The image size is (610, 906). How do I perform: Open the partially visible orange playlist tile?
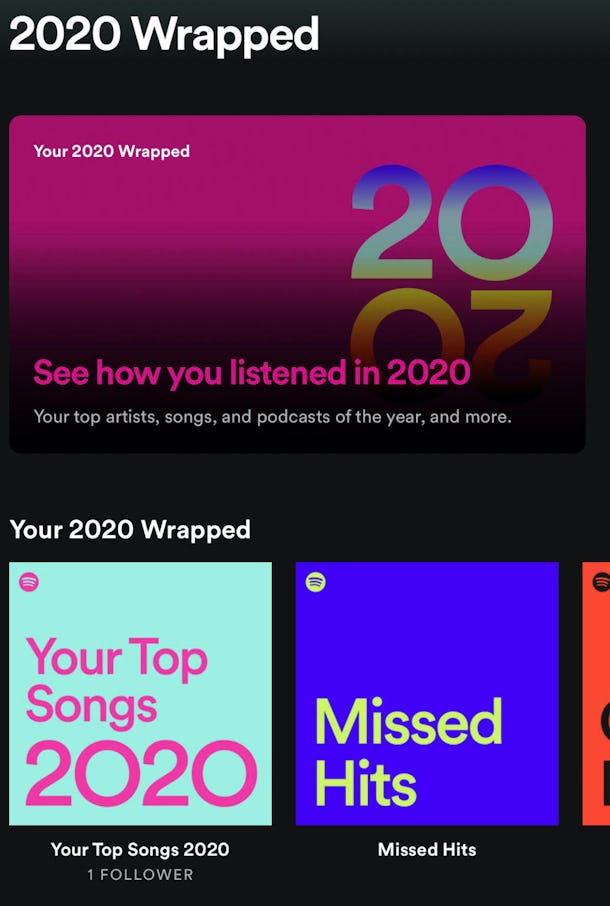(x=597, y=694)
